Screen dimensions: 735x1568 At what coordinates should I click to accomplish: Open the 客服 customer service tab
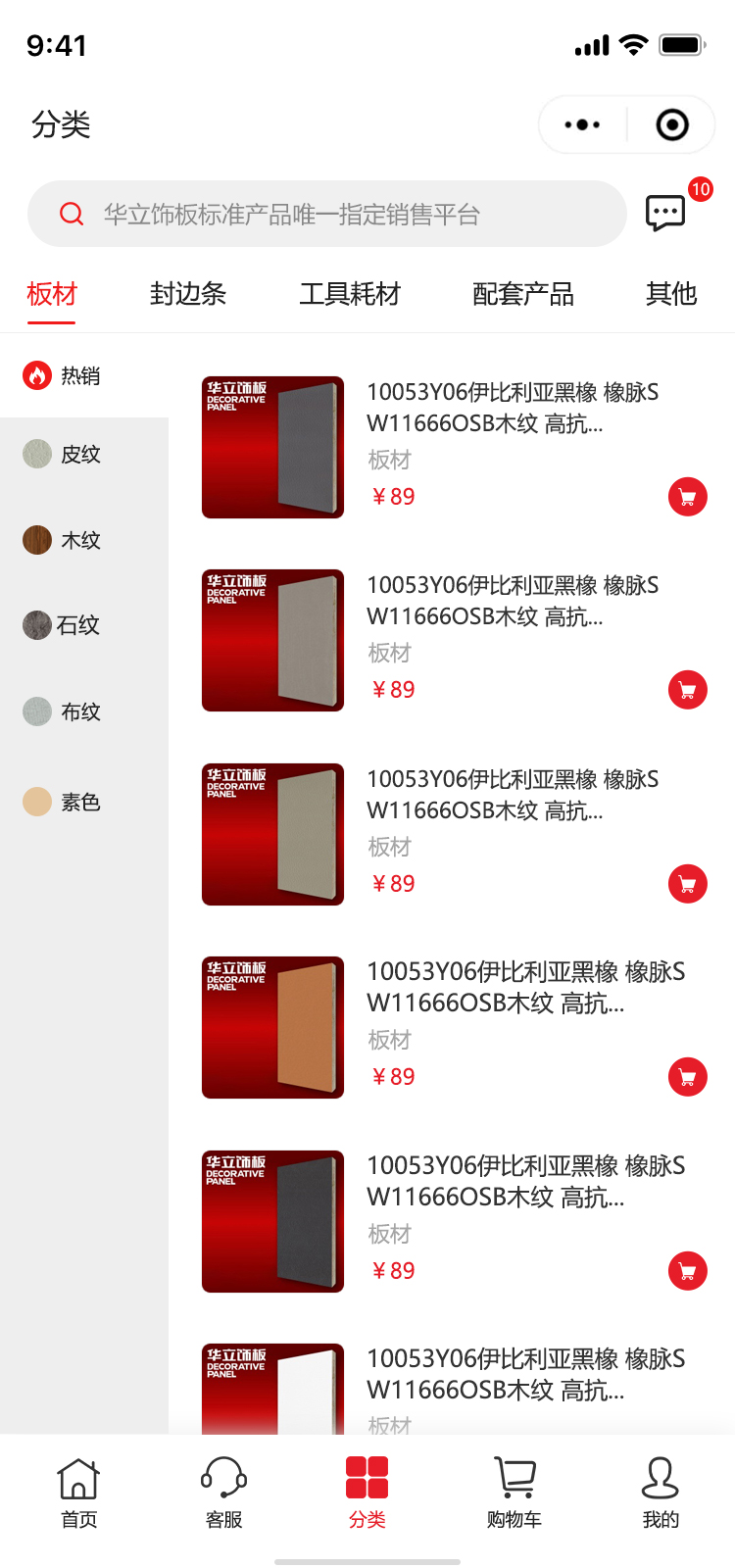point(223,1493)
